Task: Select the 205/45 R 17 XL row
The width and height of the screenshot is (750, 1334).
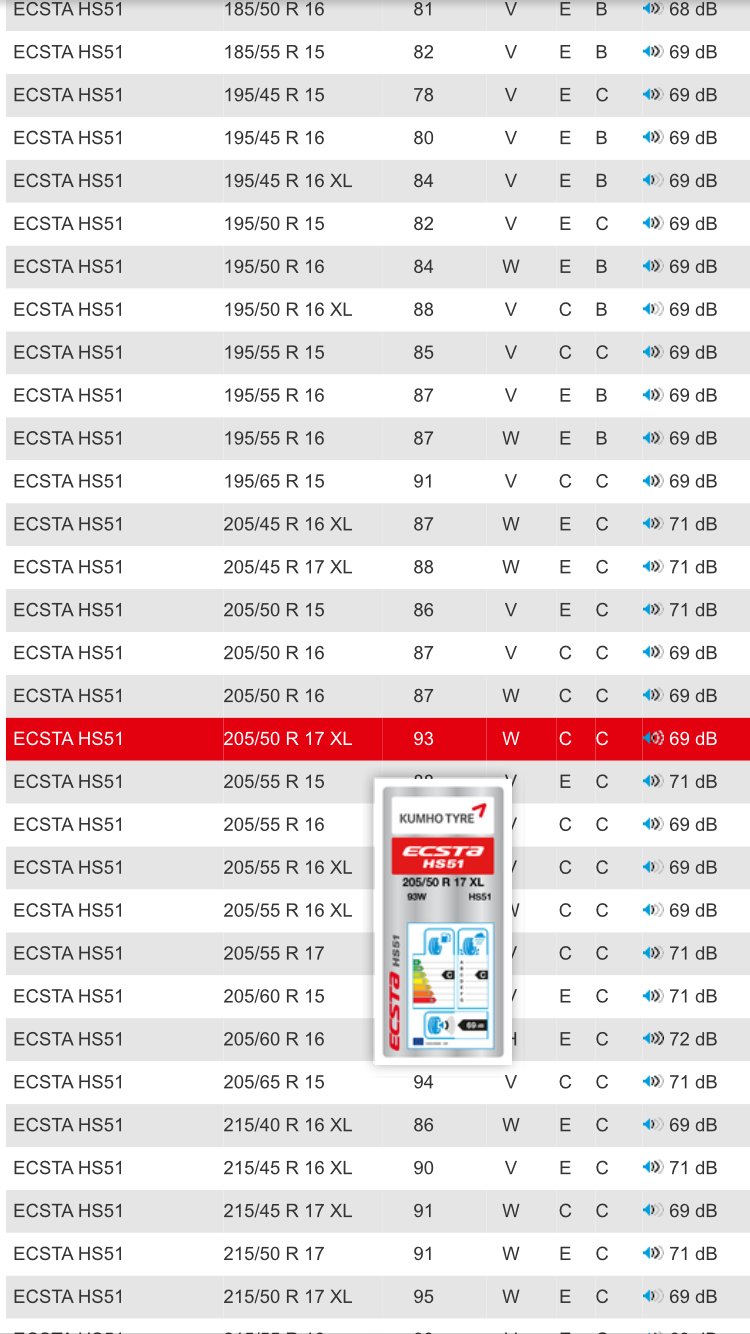Action: [287, 567]
